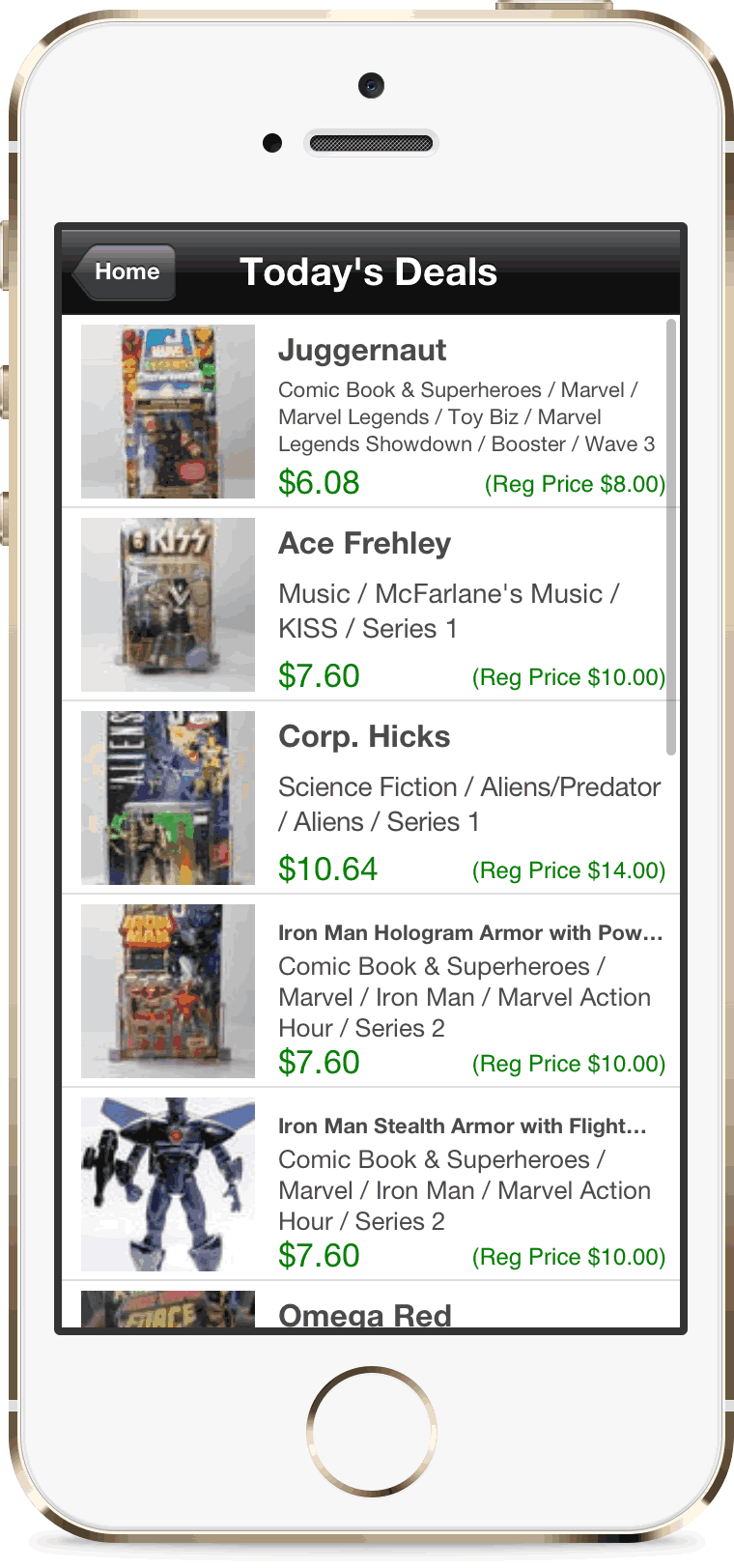This screenshot has height=1568, width=734.
Task: Open Iron Man Stealth Armor item
Action: tap(371, 1184)
